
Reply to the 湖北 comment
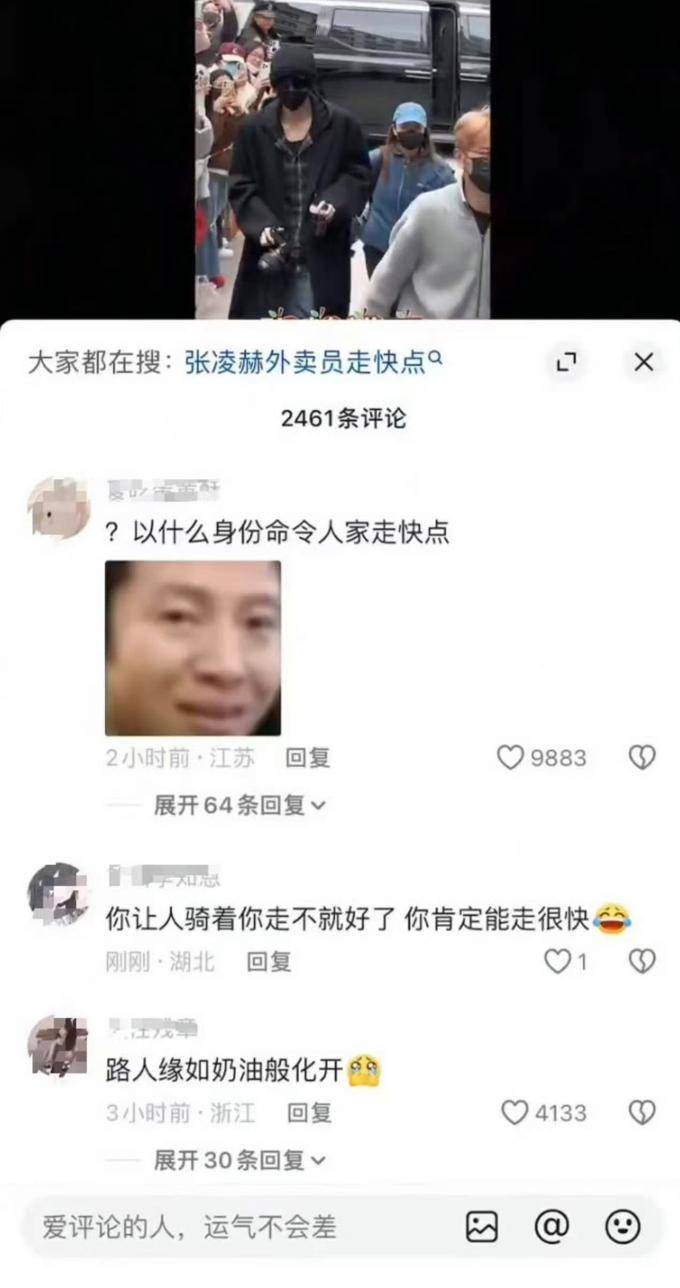coord(269,962)
